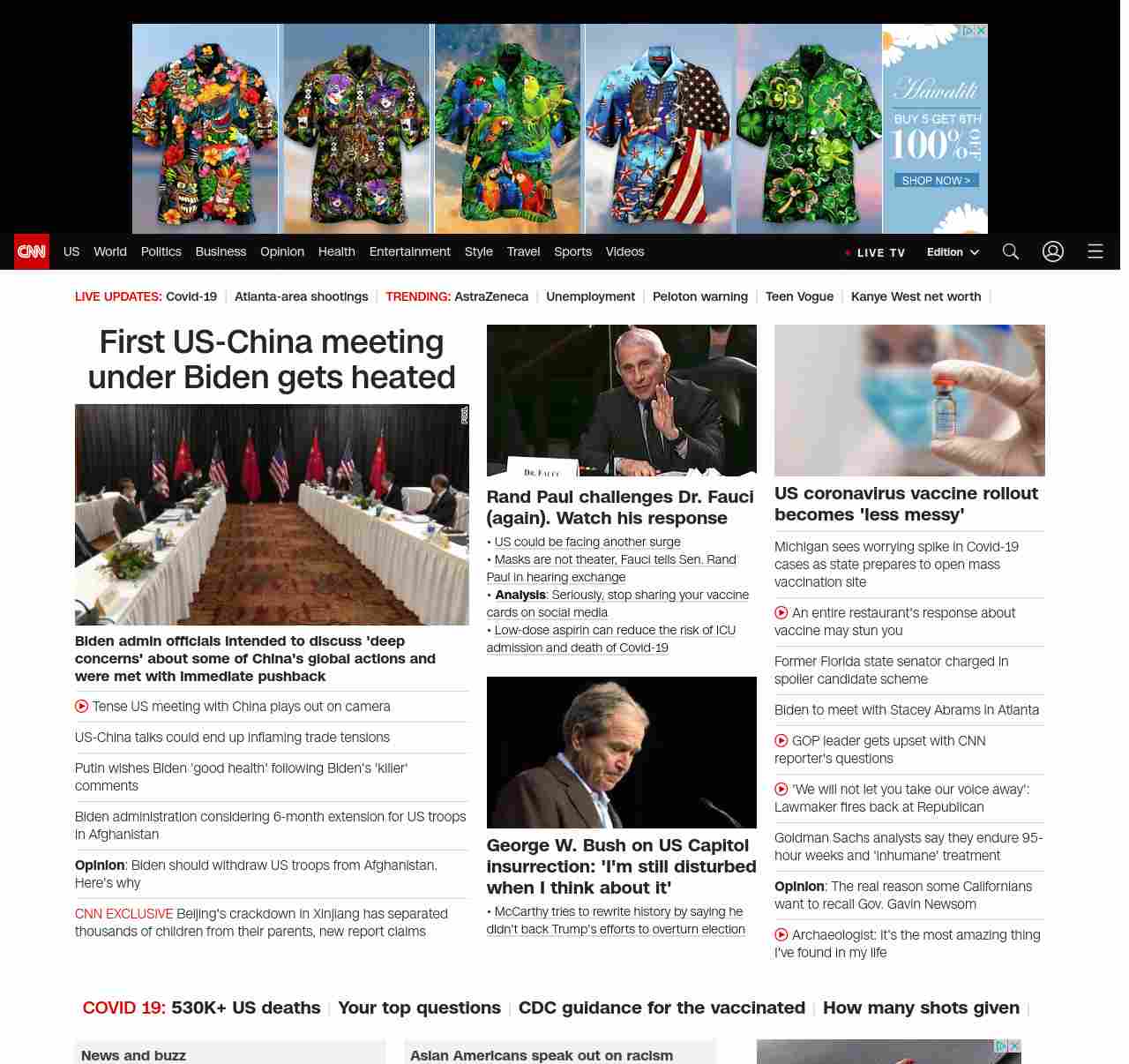1129x1064 pixels.
Task: Expand the Edition dropdown
Action: click(953, 251)
